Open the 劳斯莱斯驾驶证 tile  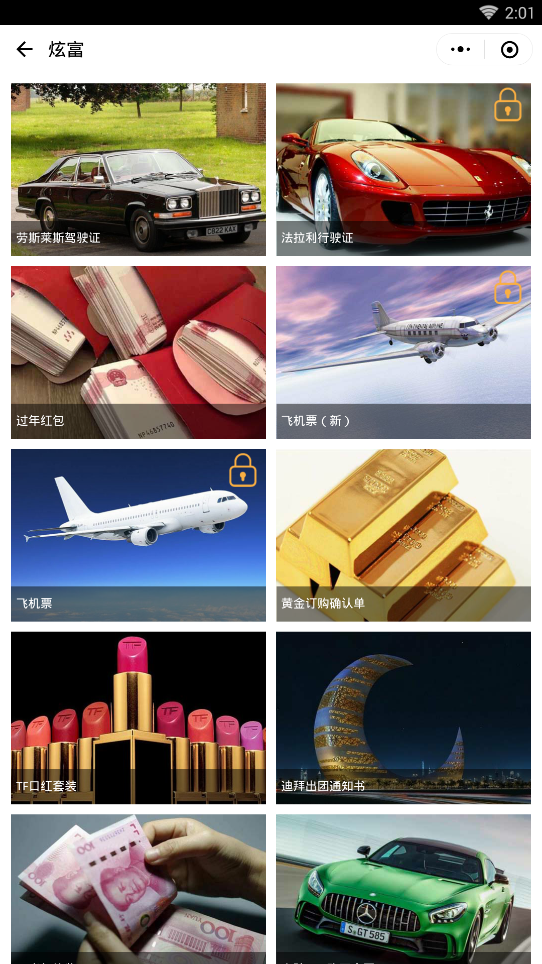[x=138, y=170]
